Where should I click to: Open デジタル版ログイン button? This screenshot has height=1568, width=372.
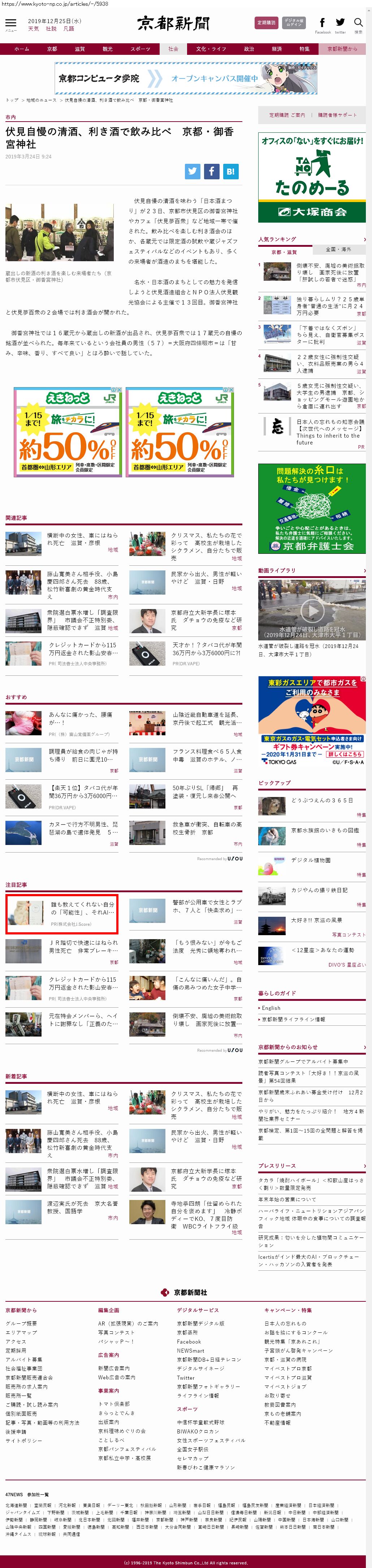pos(294,23)
